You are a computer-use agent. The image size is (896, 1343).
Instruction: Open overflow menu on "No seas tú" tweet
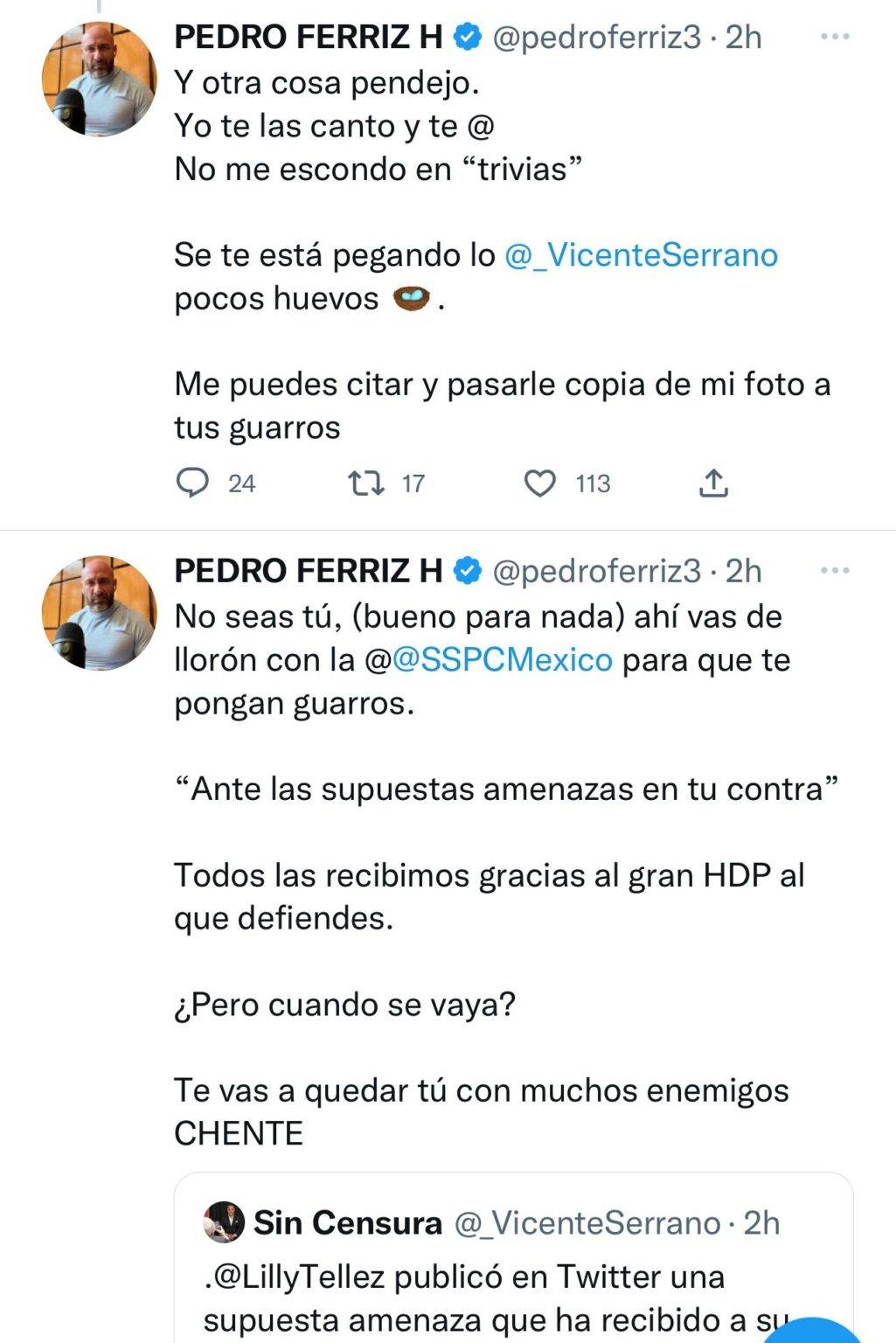(835, 571)
